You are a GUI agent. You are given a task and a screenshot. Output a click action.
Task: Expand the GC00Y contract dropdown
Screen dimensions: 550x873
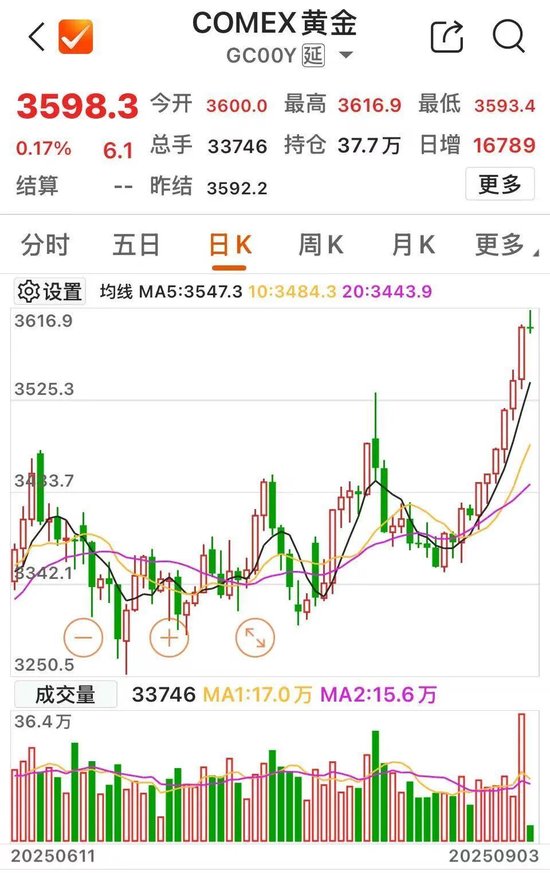pyautogui.click(x=346, y=55)
